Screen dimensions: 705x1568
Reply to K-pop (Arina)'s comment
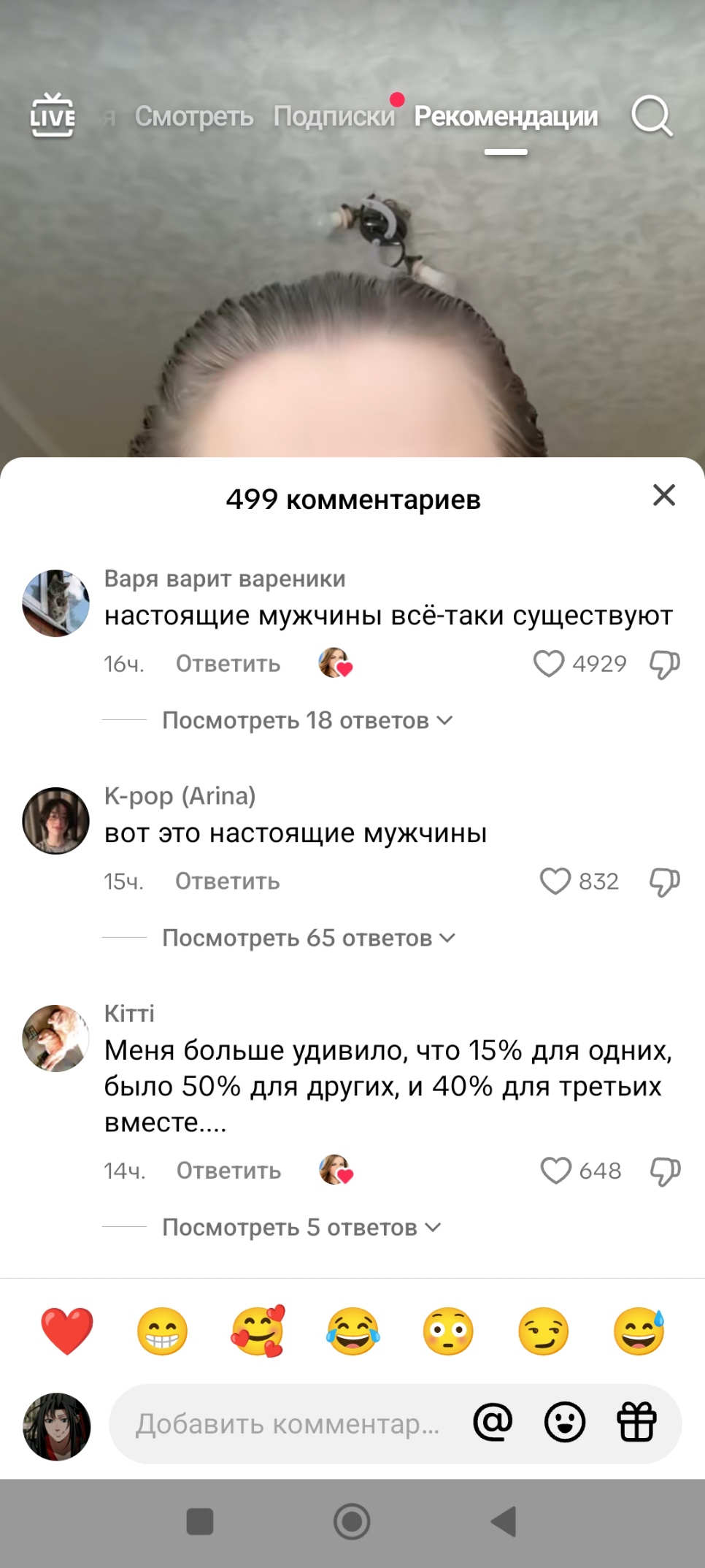click(227, 881)
